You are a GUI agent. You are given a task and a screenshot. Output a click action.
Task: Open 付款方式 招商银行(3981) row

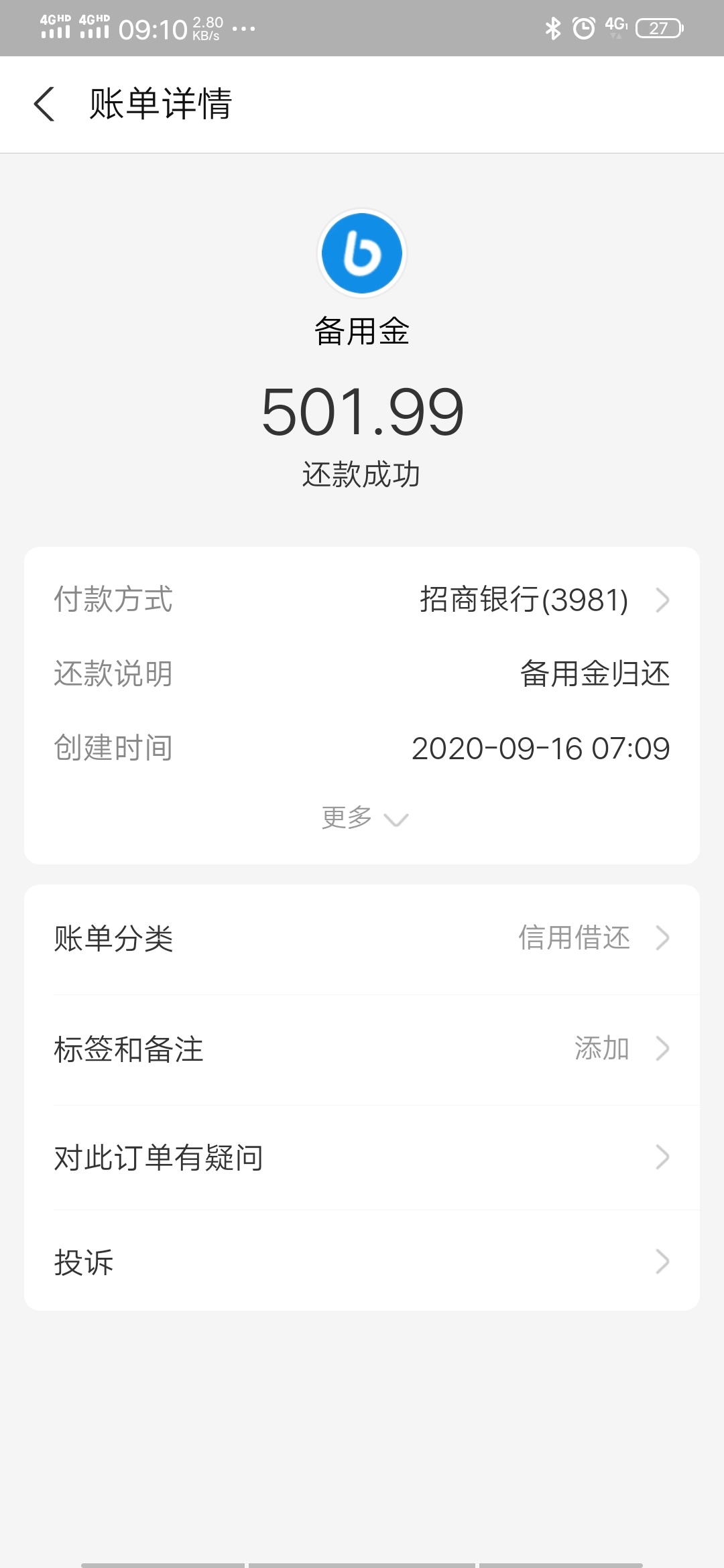tap(362, 599)
